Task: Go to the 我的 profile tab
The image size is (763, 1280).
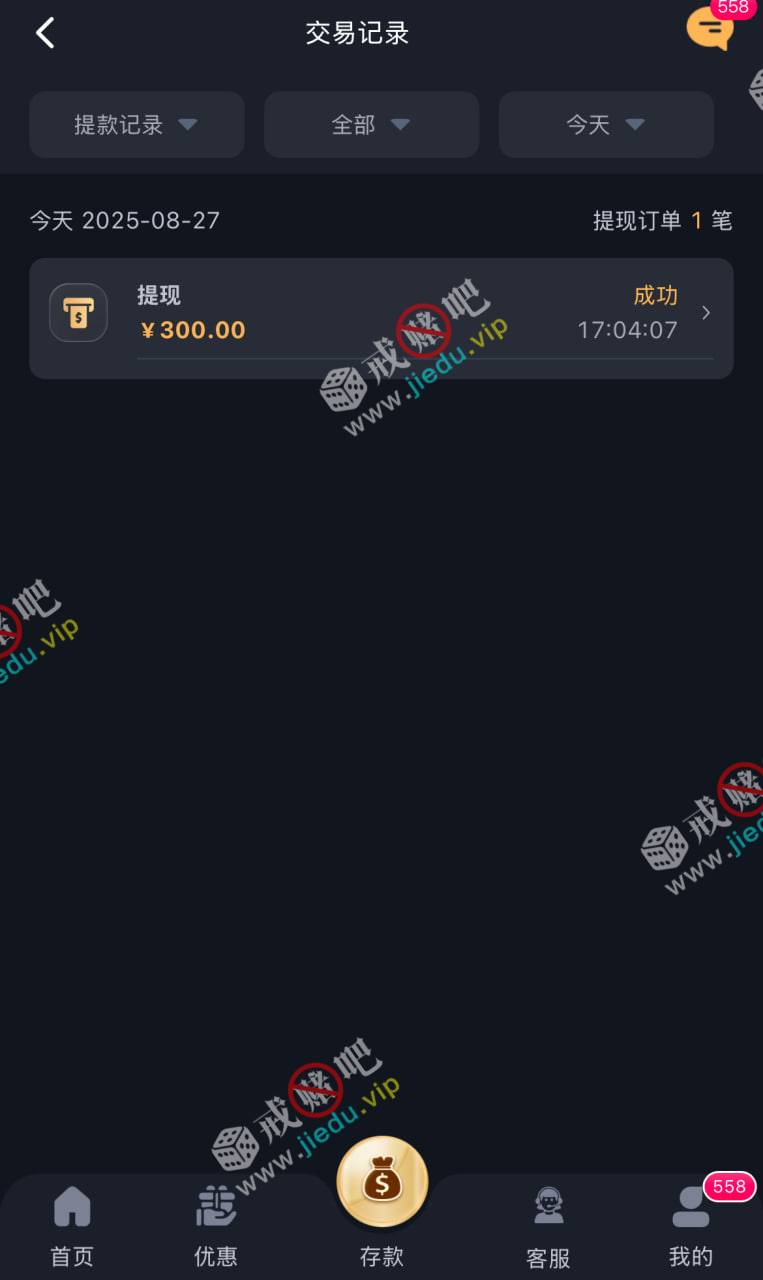Action: [x=691, y=1225]
